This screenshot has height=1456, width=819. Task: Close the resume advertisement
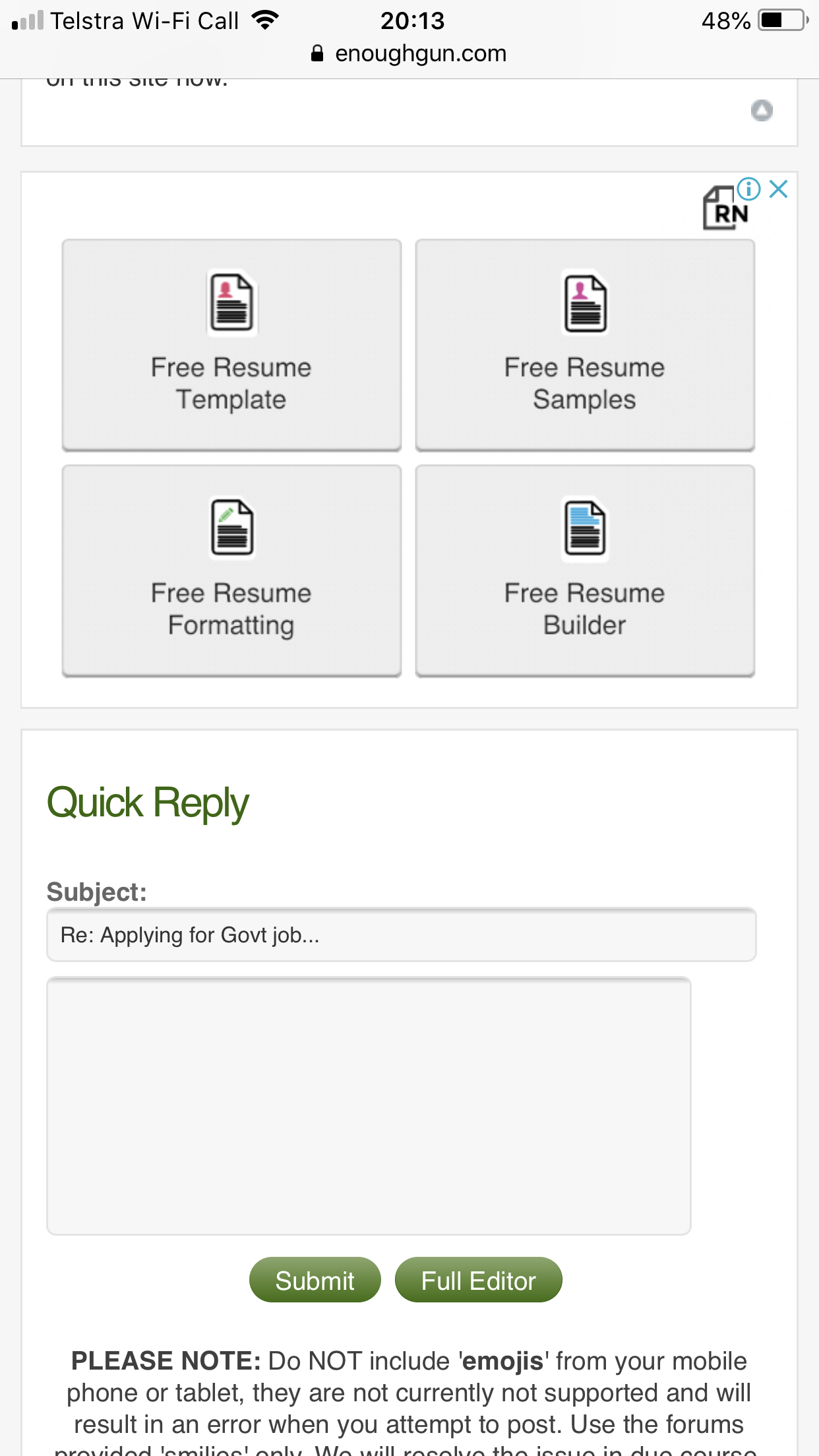779,189
